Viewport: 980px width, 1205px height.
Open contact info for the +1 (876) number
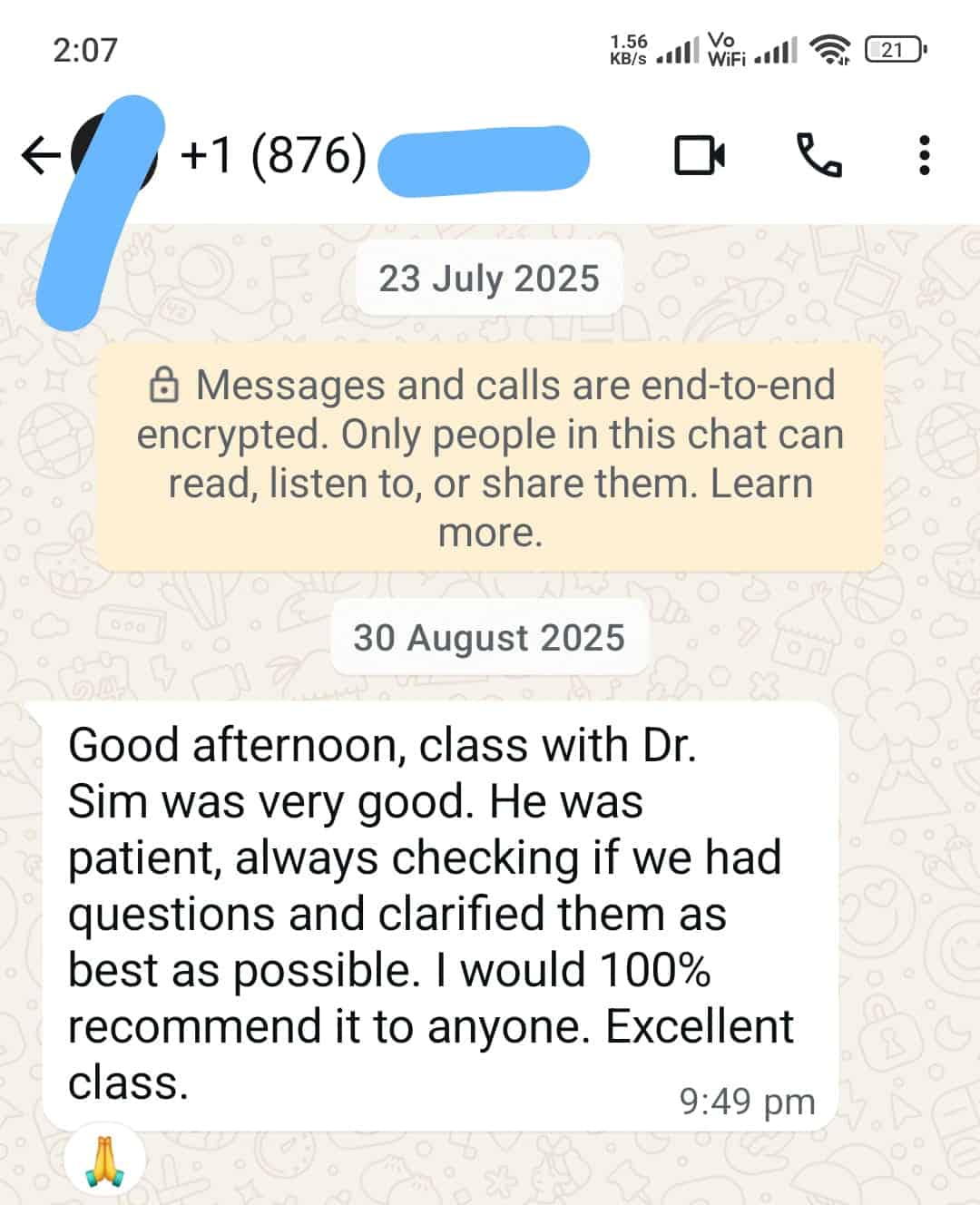click(272, 155)
